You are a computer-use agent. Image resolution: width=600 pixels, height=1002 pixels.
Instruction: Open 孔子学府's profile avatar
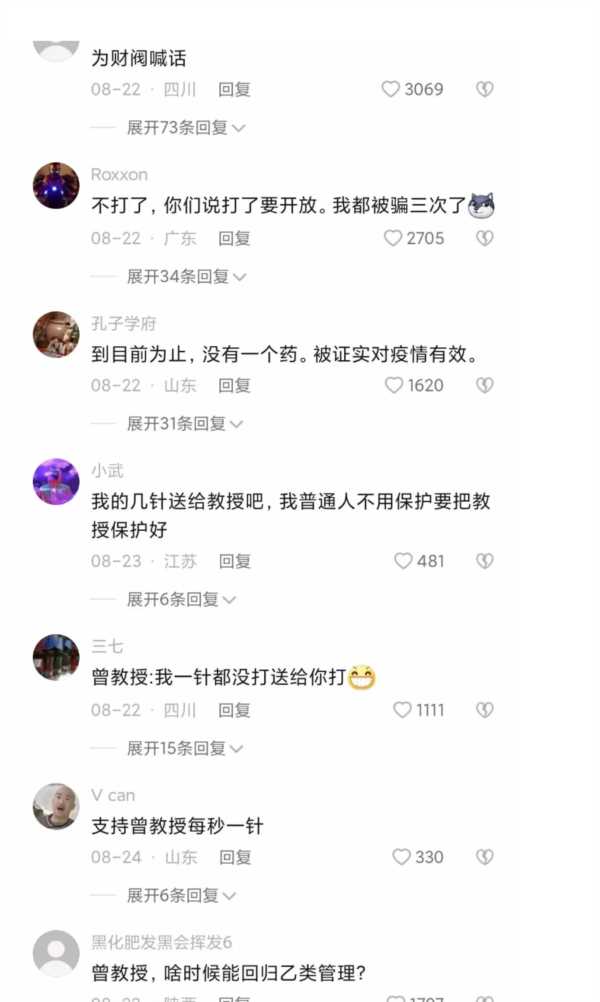pyautogui.click(x=56, y=334)
